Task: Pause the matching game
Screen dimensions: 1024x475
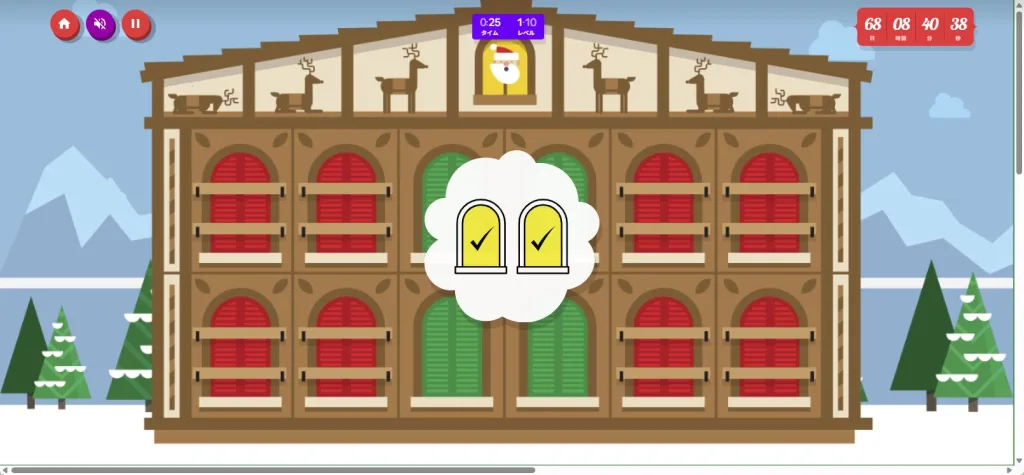Action: [135, 24]
